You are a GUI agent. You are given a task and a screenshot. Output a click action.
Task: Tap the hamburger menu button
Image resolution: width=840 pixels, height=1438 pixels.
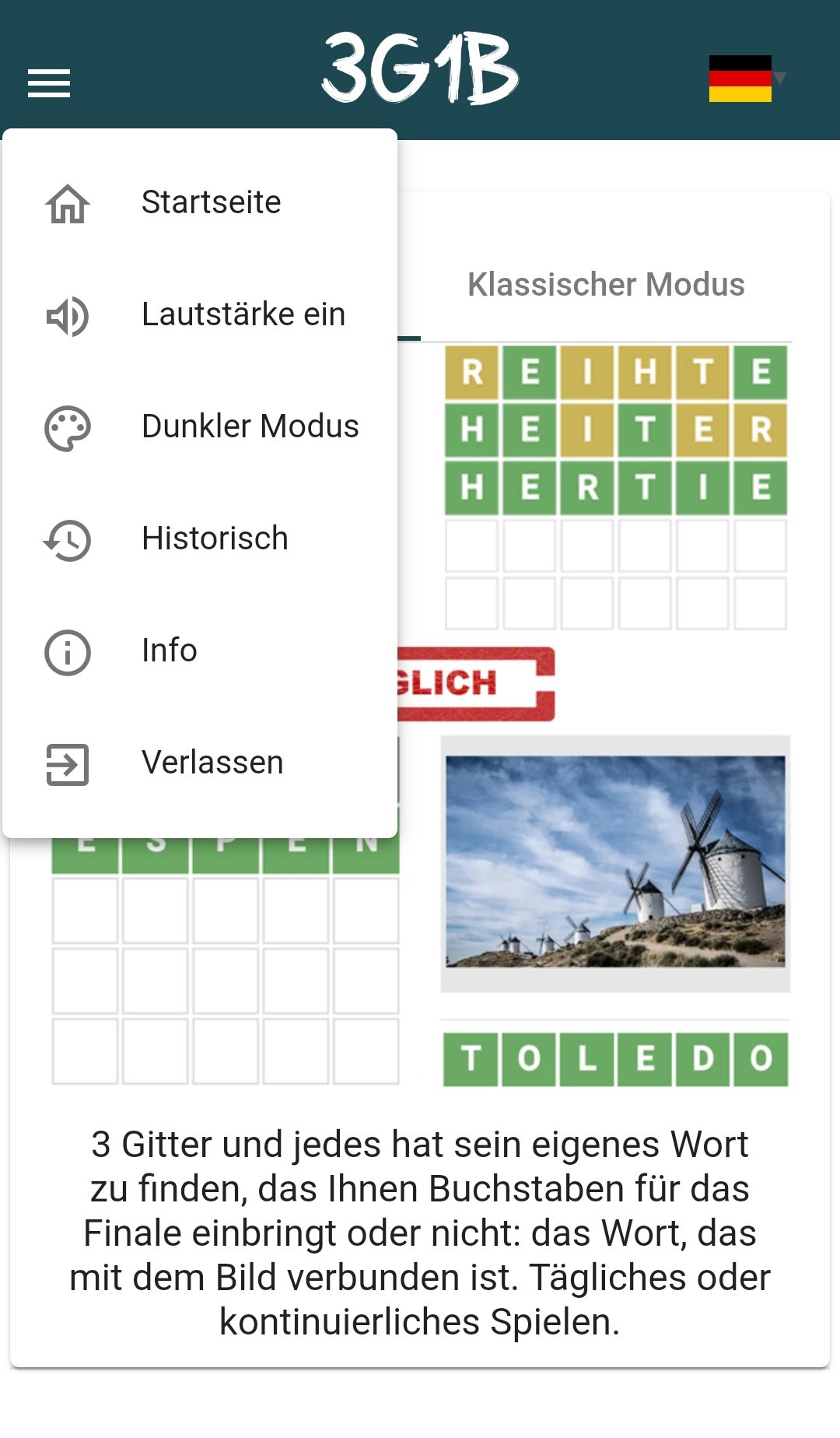(x=49, y=83)
